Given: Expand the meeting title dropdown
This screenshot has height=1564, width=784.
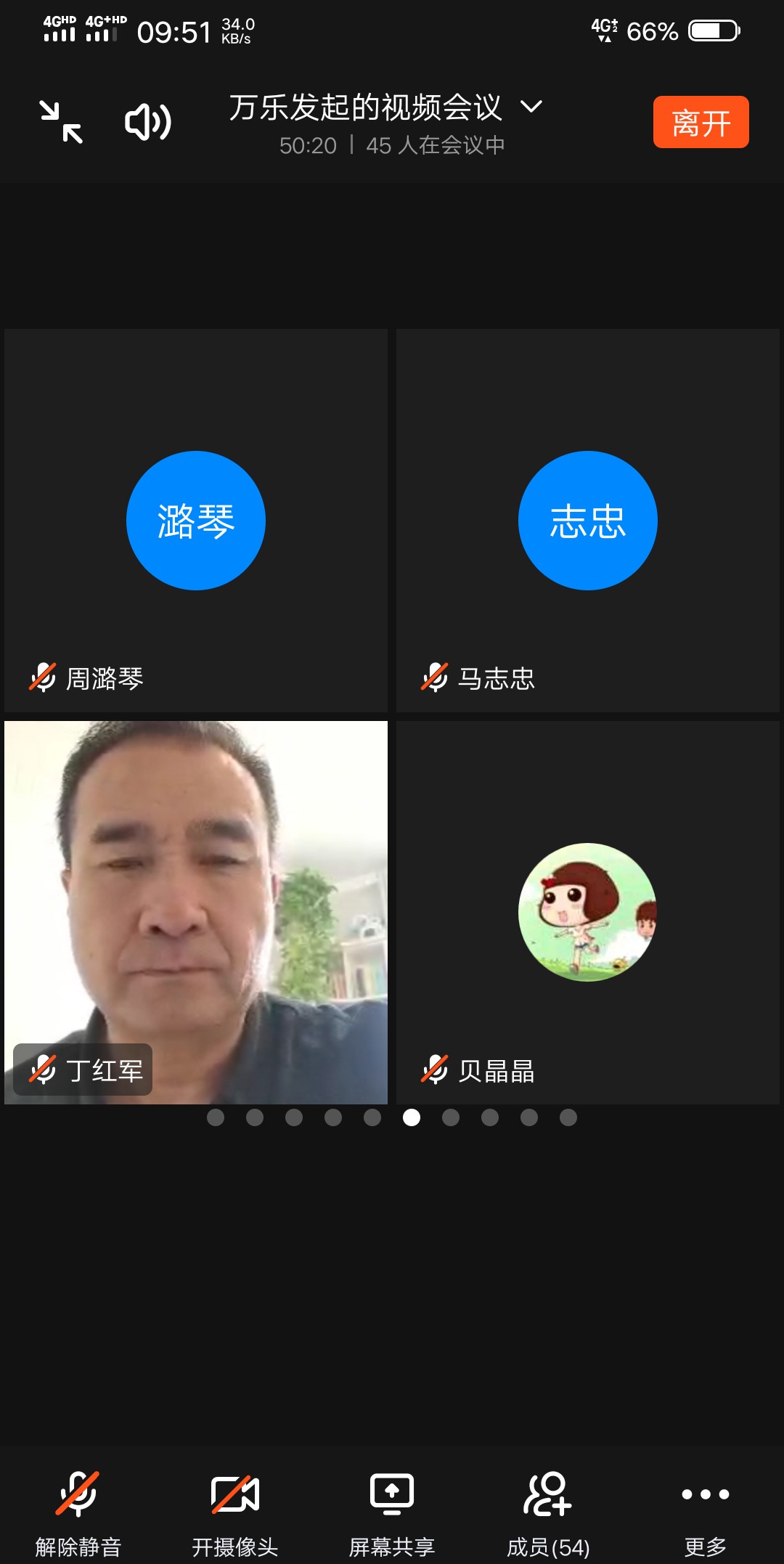Looking at the screenshot, I should (531, 107).
